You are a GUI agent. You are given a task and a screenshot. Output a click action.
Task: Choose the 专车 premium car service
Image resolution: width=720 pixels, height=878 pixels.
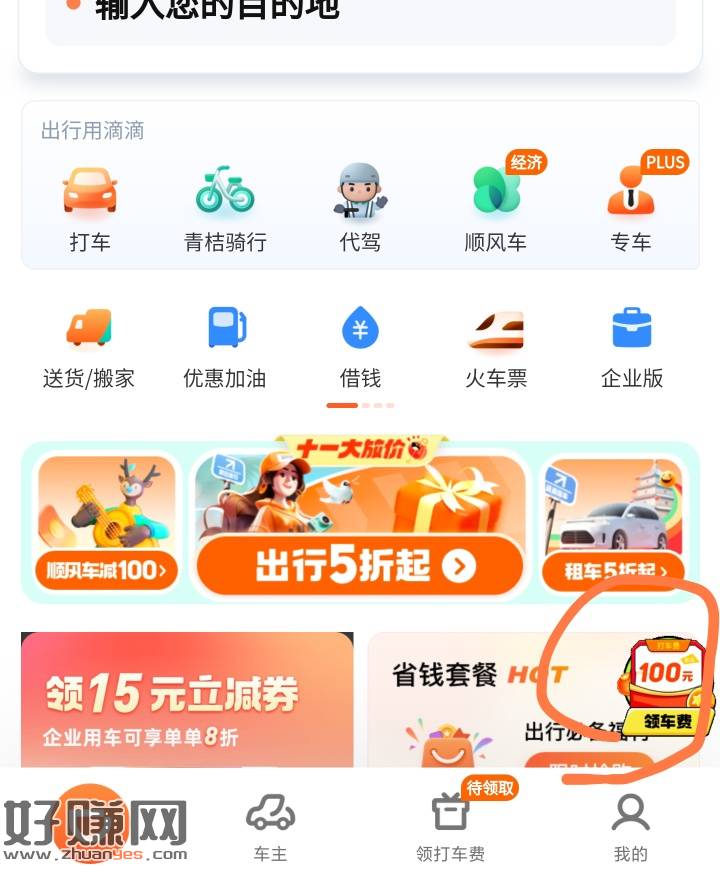(631, 205)
